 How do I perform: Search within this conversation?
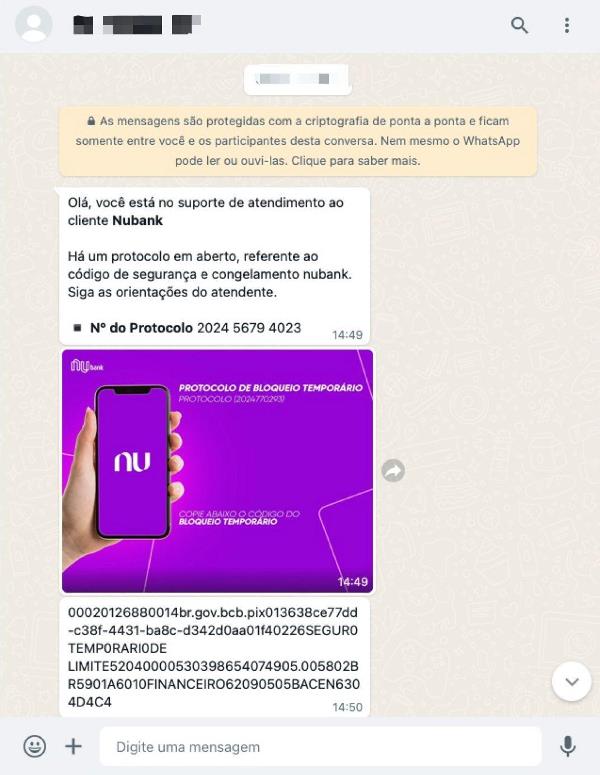coord(520,25)
